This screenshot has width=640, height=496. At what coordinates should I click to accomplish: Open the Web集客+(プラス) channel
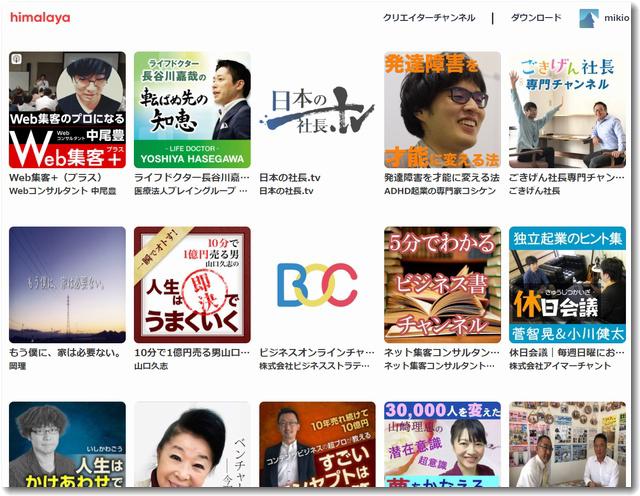click(67, 110)
